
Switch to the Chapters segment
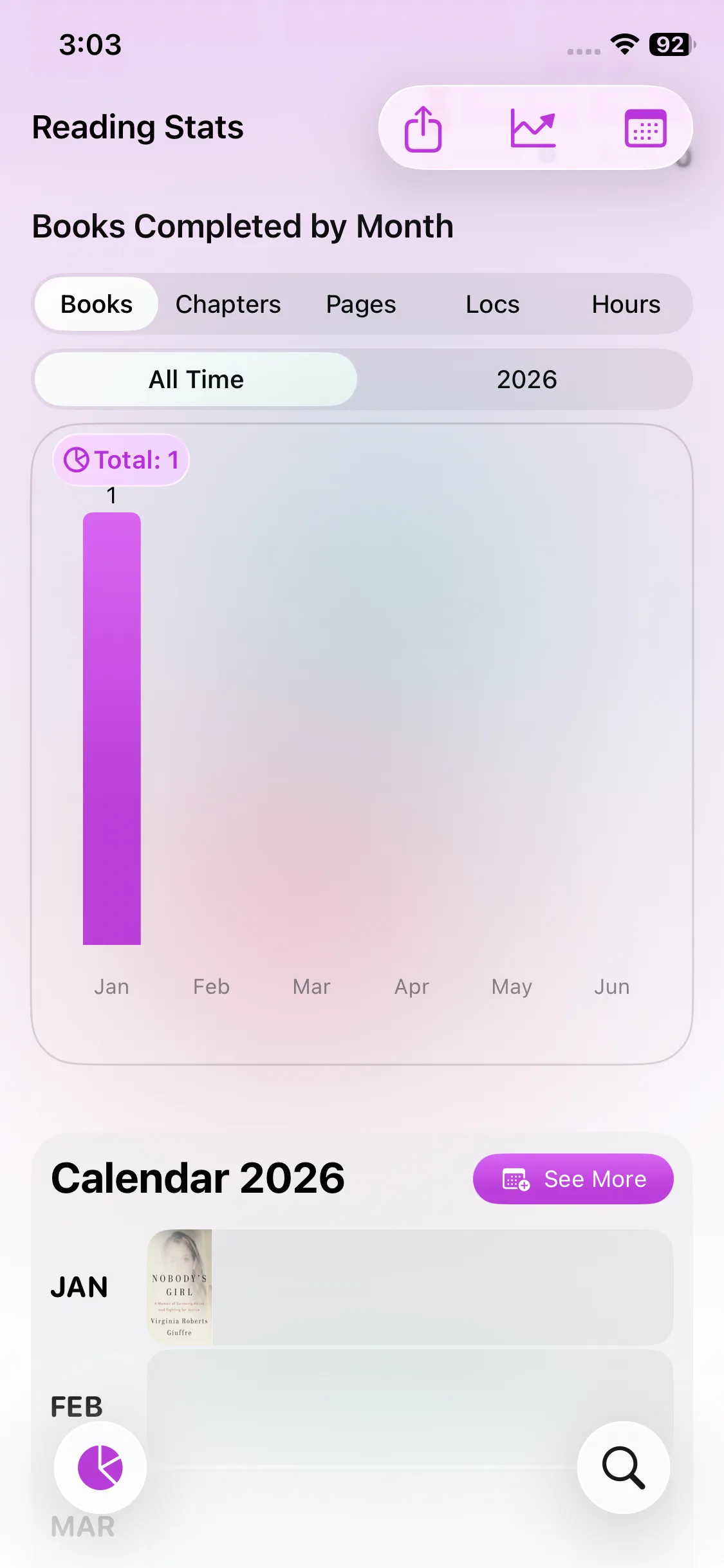click(x=228, y=304)
